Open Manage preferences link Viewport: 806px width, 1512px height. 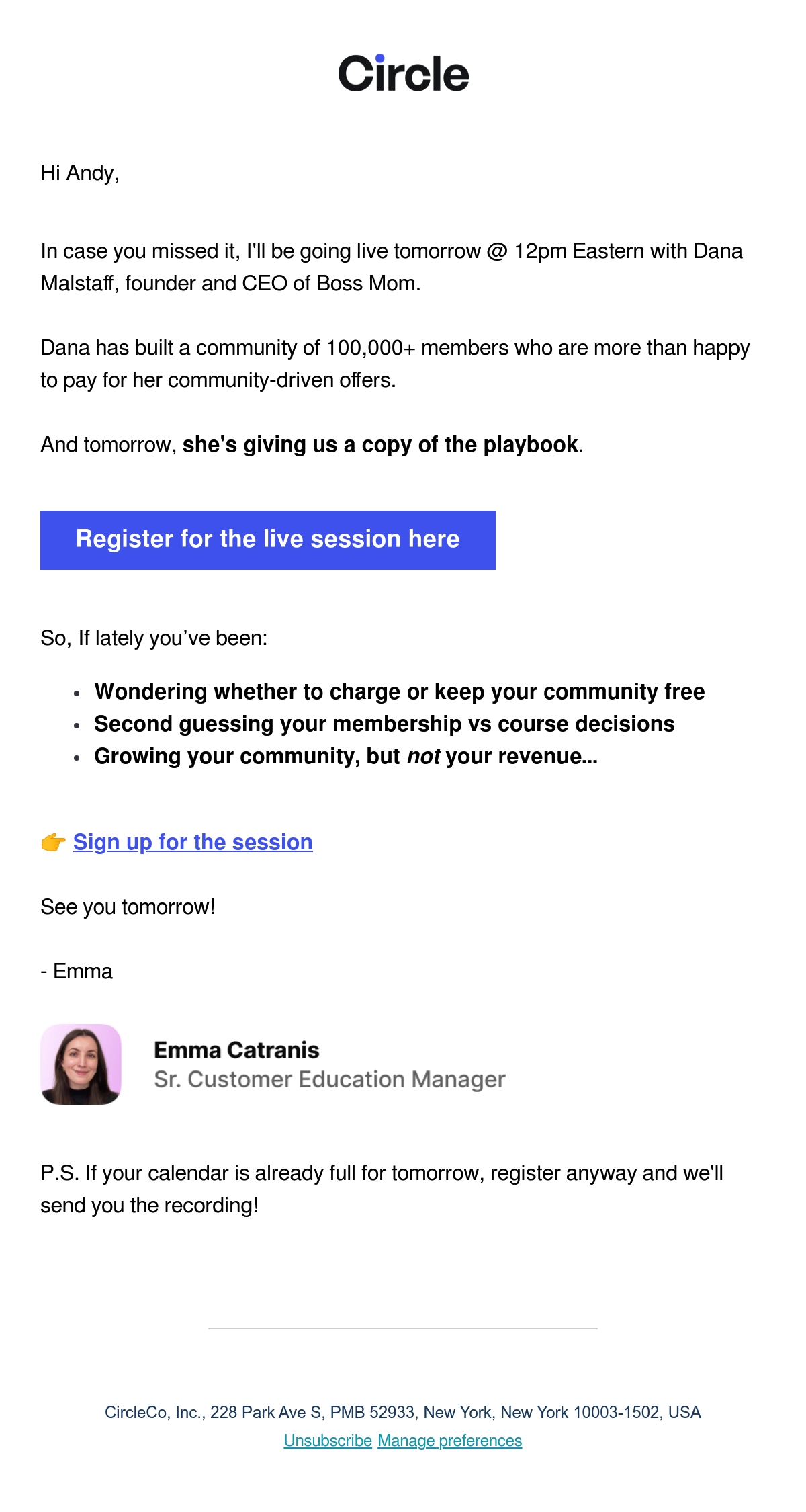[x=450, y=1441]
